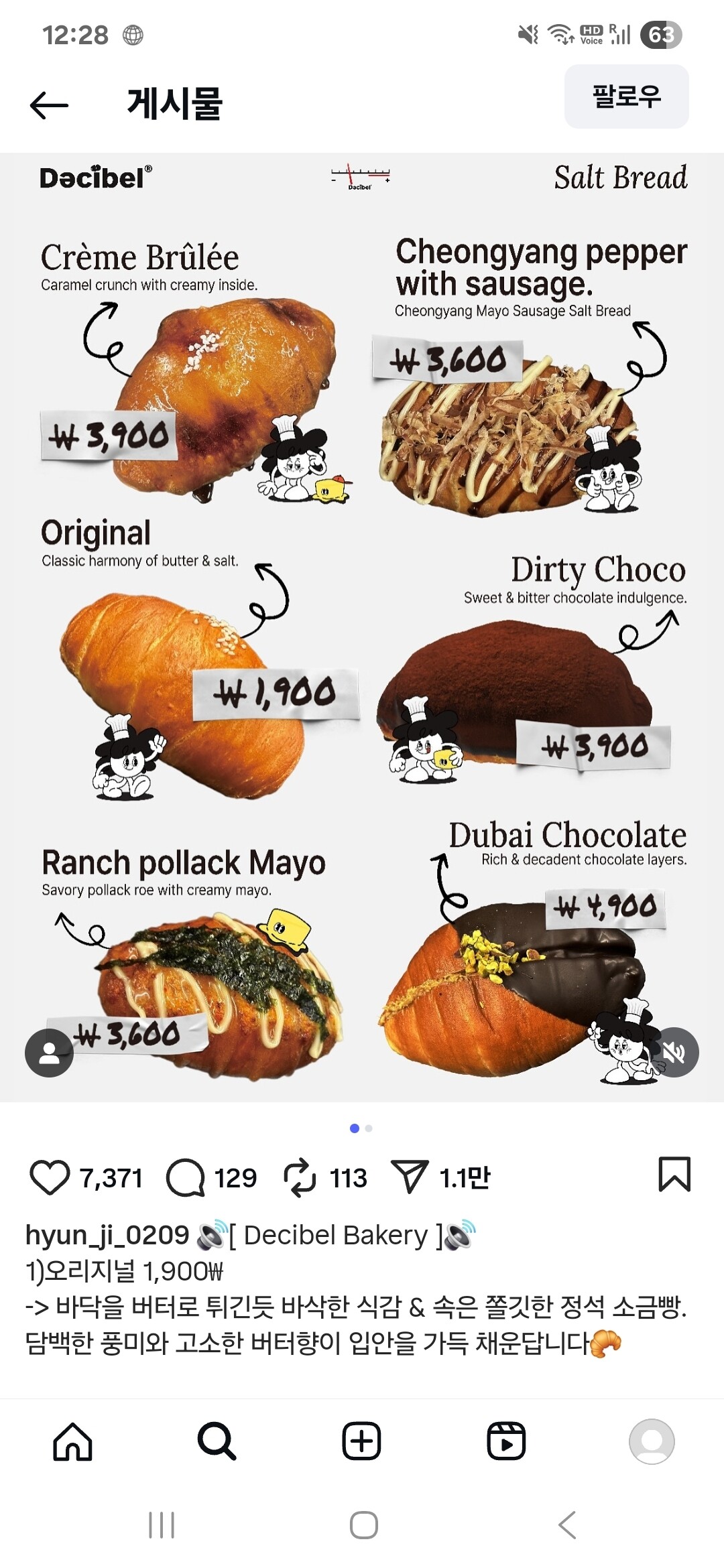Switch to the Home tab

point(72,1441)
